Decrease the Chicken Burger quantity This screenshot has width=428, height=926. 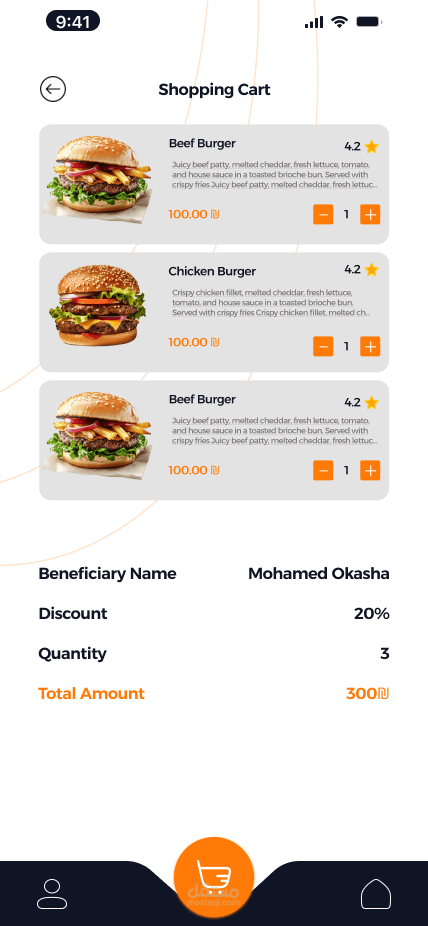point(323,346)
